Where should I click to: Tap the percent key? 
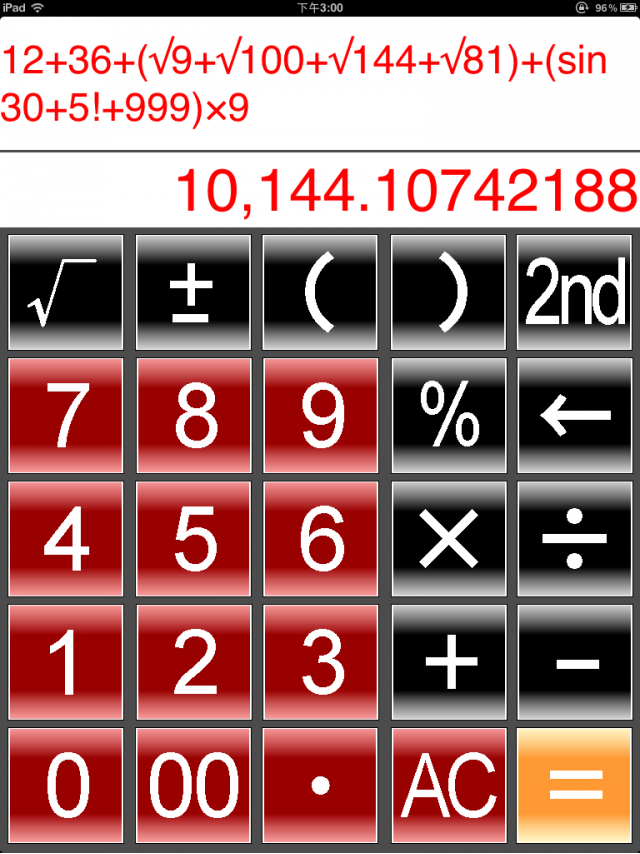coord(449,416)
